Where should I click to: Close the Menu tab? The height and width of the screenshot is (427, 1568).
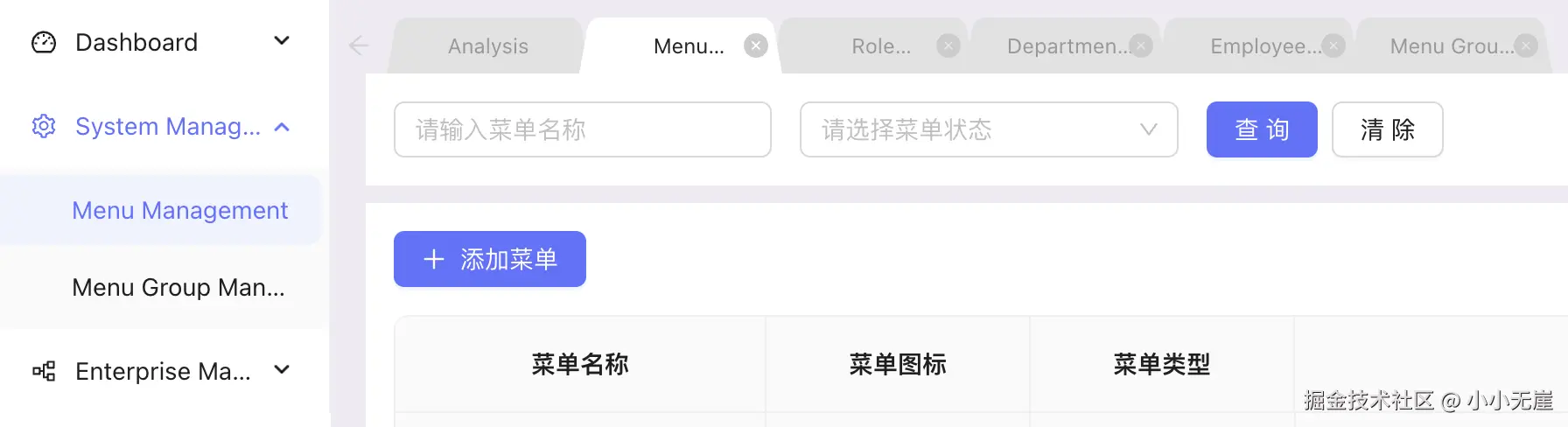(756, 45)
